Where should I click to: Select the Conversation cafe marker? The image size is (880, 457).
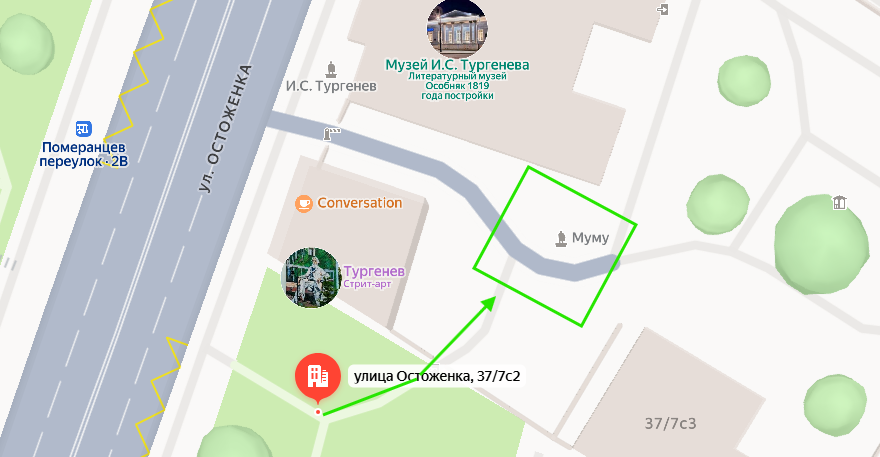303,203
